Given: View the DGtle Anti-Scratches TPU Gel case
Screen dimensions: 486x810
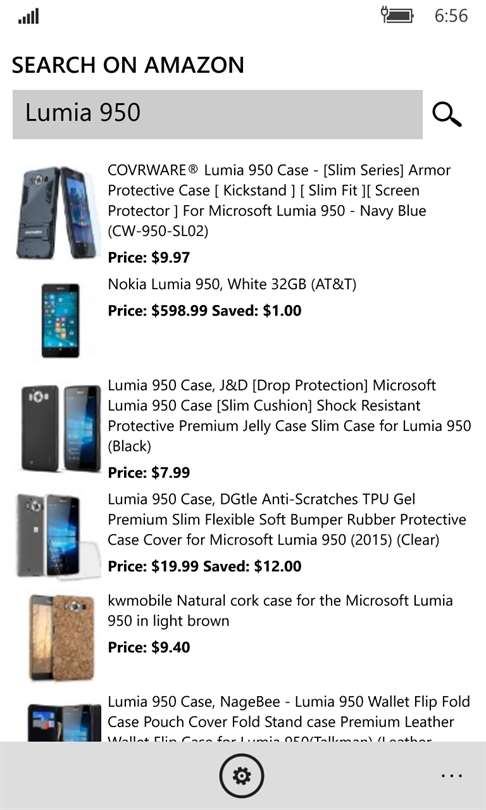Looking at the screenshot, I should pos(243,536).
